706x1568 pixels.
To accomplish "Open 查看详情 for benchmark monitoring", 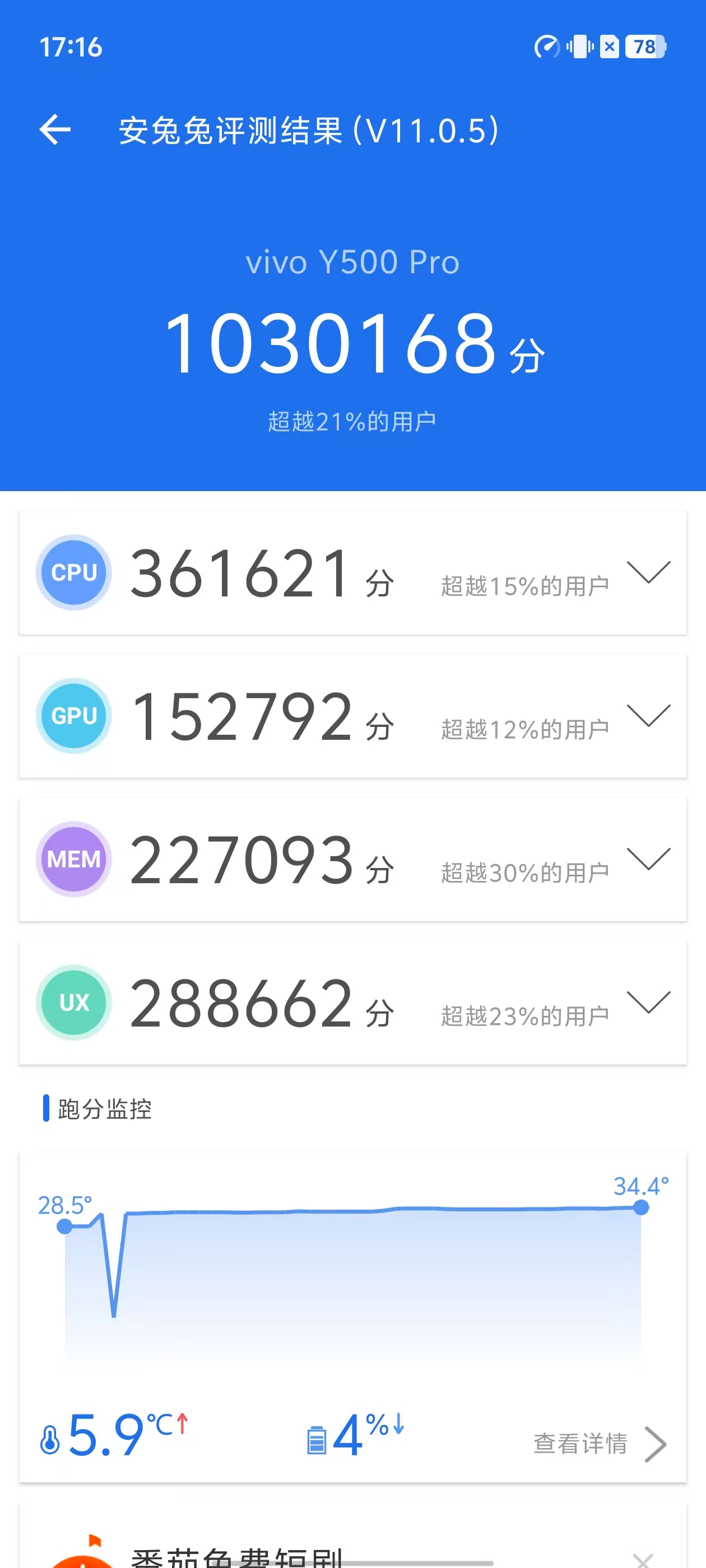I will tap(599, 1443).
